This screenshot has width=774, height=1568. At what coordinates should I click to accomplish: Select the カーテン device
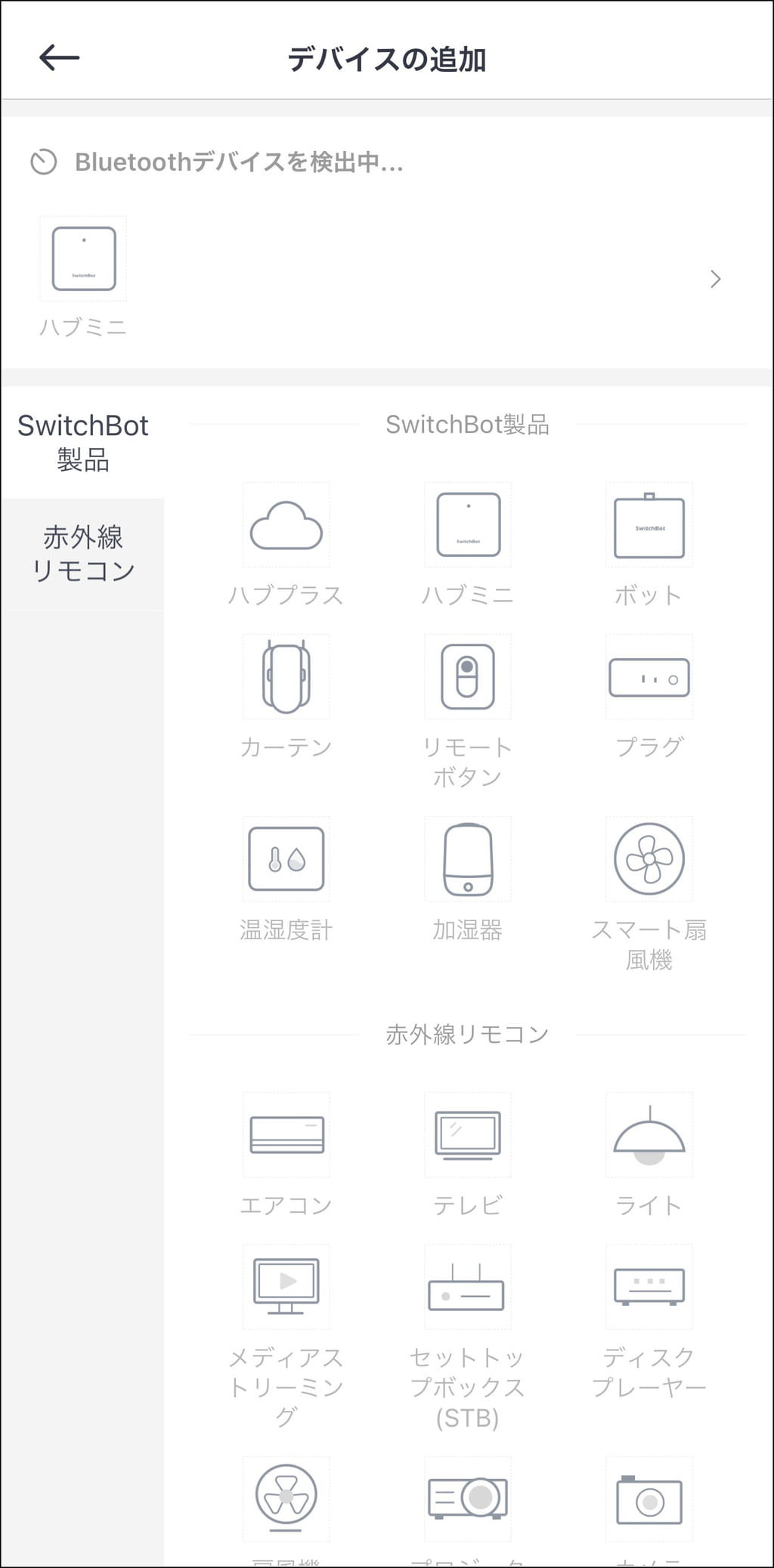286,678
